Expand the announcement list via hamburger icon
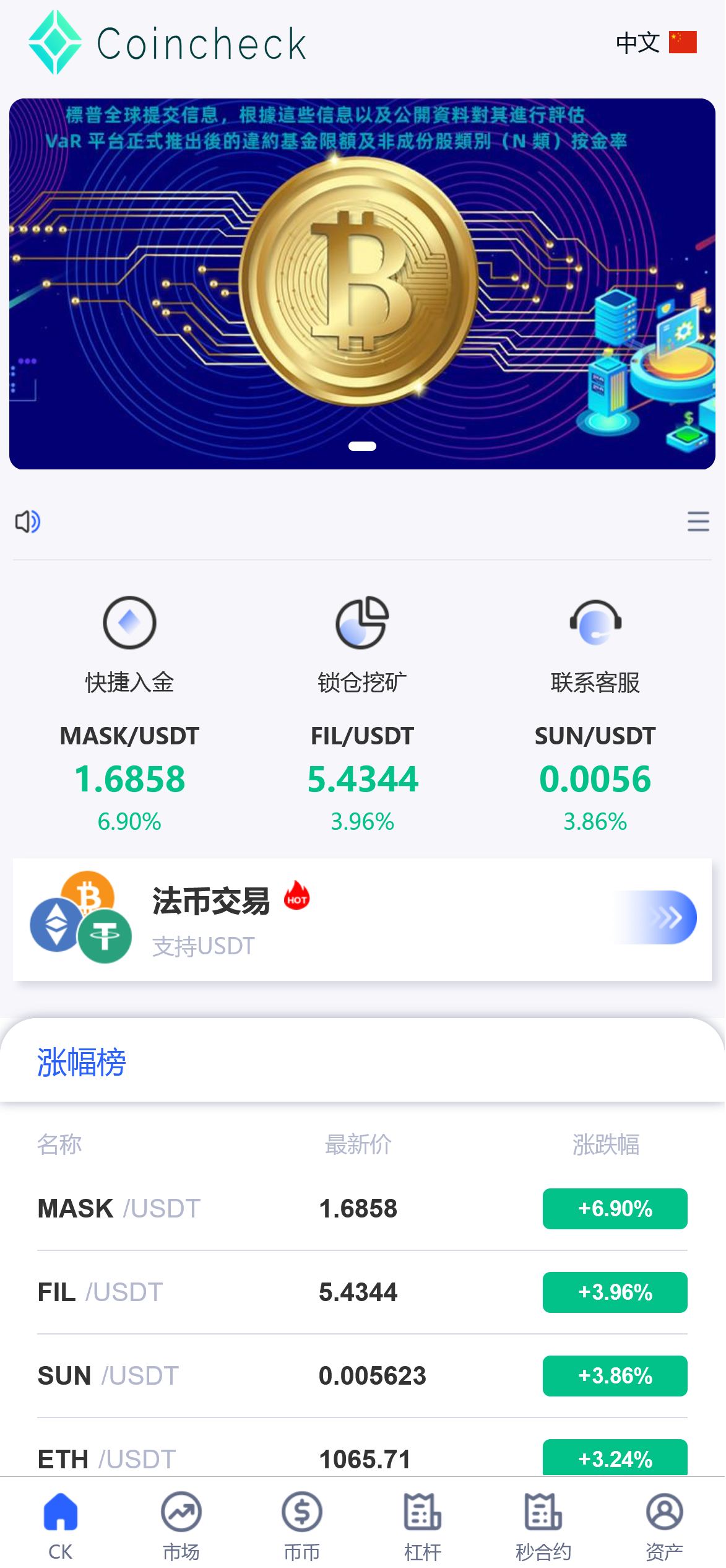The width and height of the screenshot is (726, 1568). pyautogui.click(x=698, y=522)
